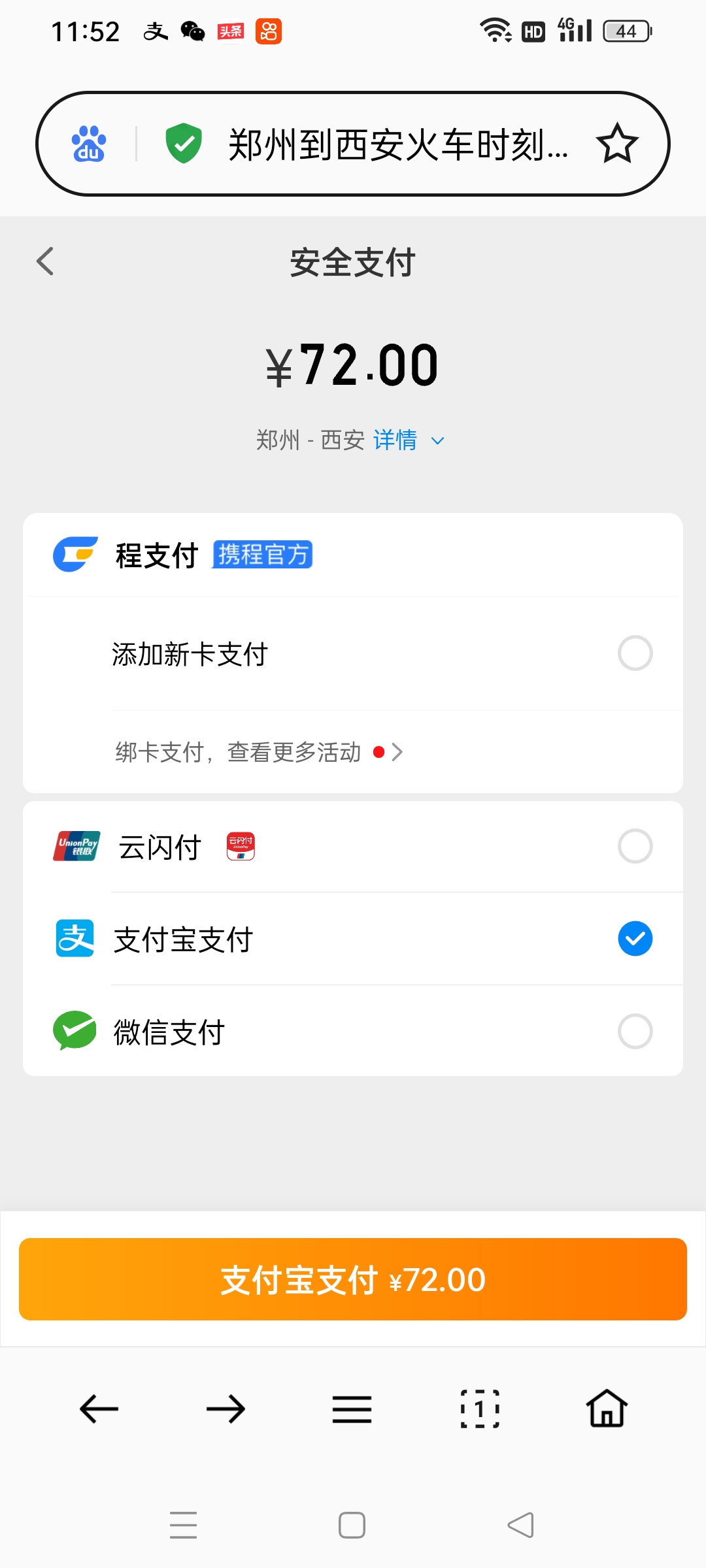Screen dimensions: 706x1568
Task: Go back from the 安全支付 page
Action: (x=45, y=261)
